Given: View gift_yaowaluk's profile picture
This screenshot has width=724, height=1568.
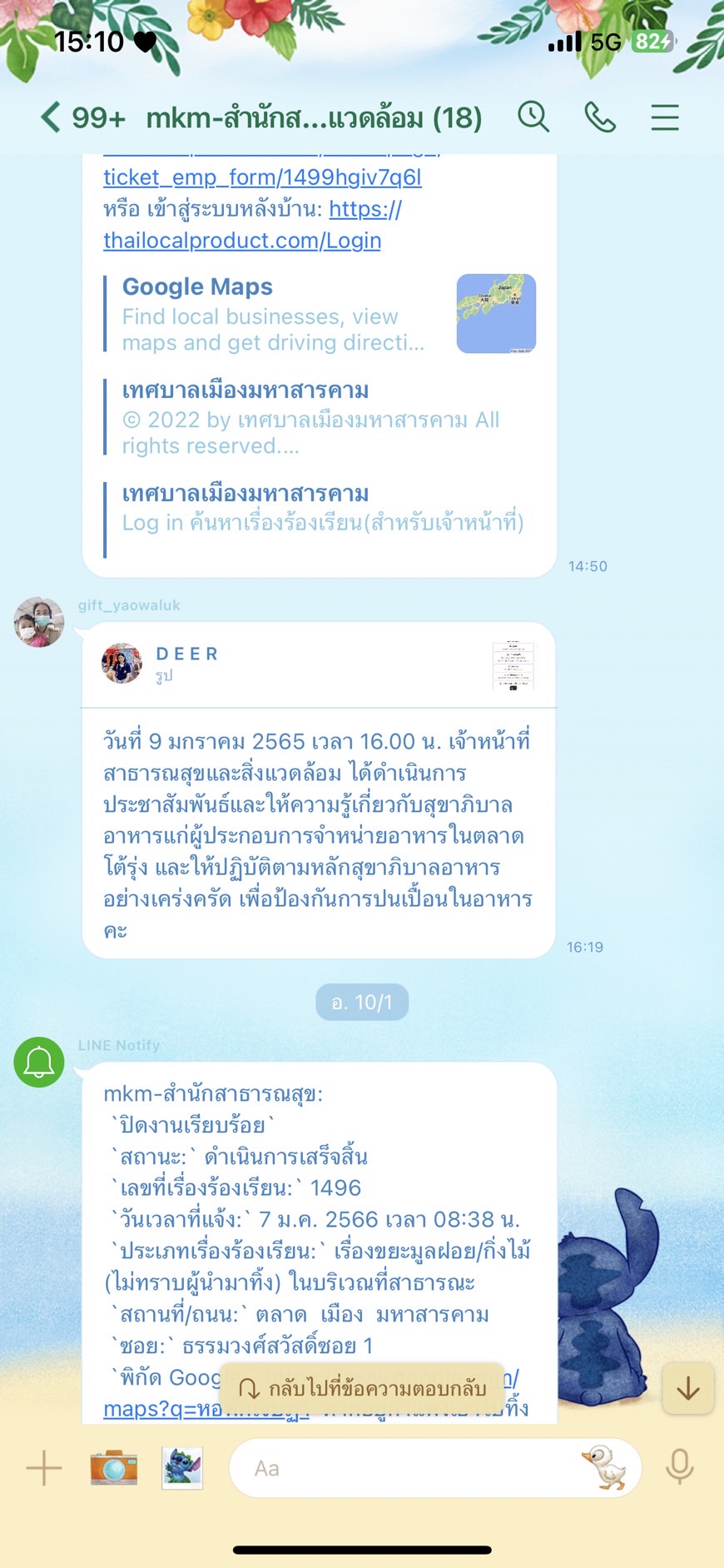Looking at the screenshot, I should 39,622.
